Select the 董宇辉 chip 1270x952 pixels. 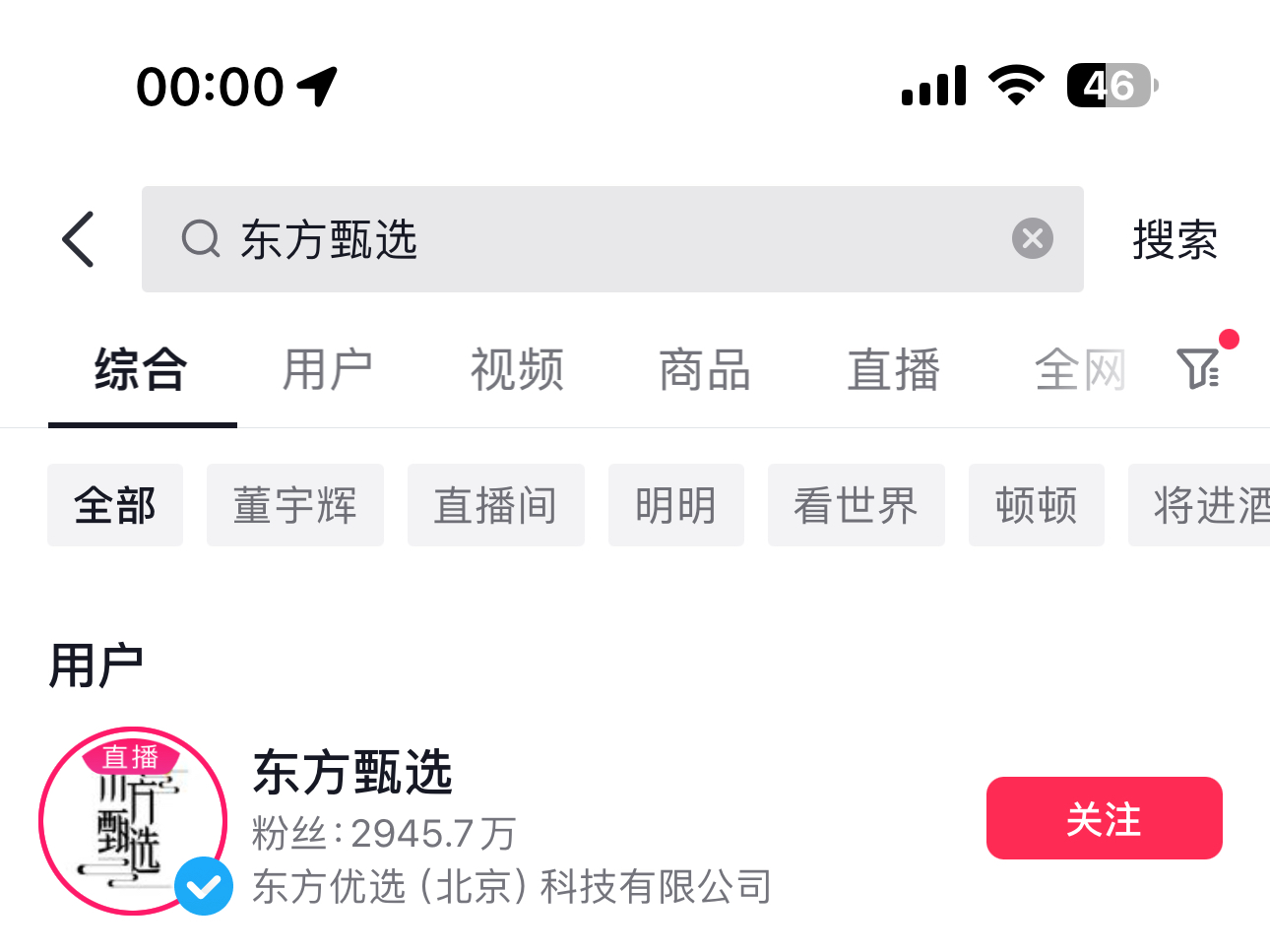(294, 505)
